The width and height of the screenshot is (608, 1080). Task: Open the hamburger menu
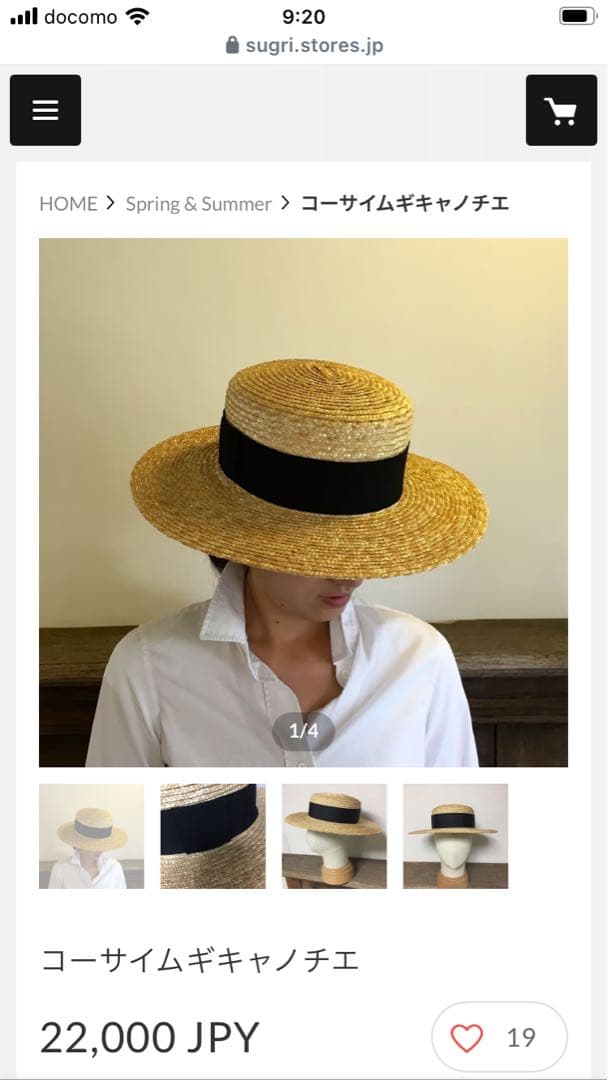(x=45, y=110)
